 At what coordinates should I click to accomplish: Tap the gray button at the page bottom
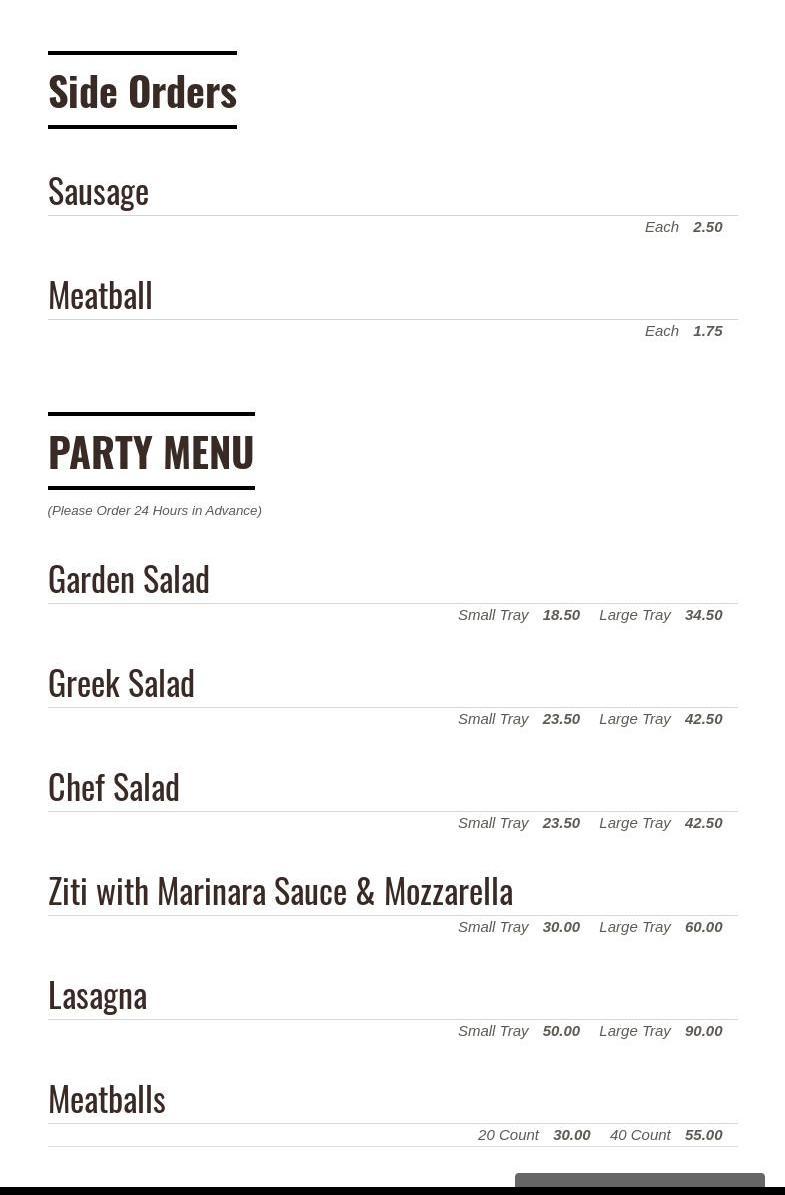click(639, 1180)
